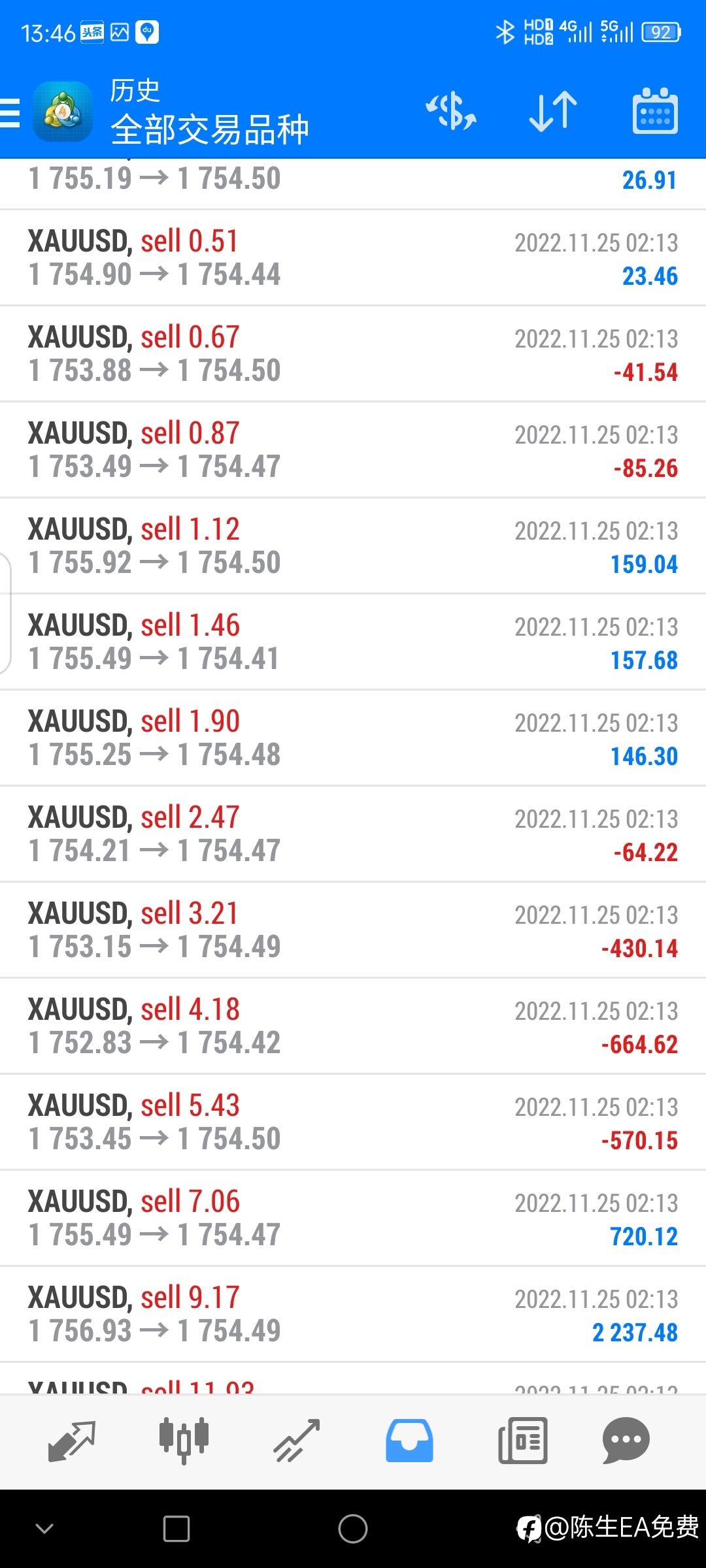Tap the system home button
Image resolution: width=706 pixels, height=1568 pixels.
coord(353,1529)
